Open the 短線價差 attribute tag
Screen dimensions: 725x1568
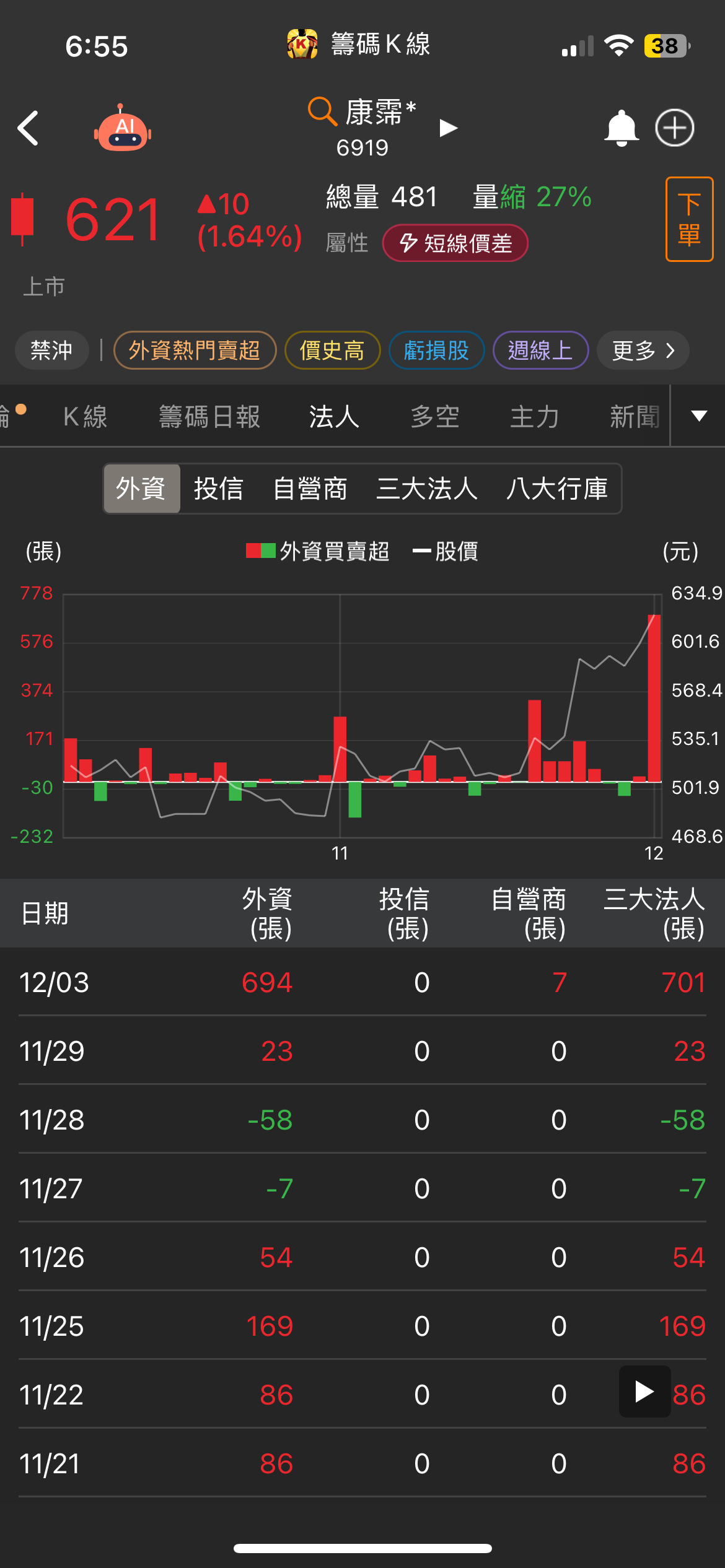(x=455, y=243)
